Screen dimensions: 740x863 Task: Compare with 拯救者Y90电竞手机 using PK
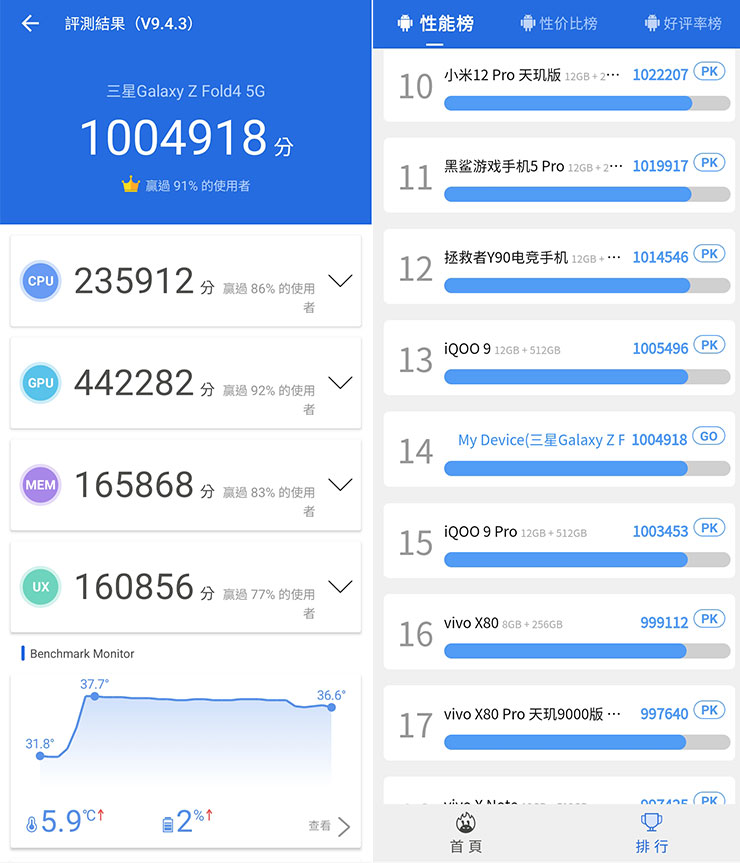709,254
